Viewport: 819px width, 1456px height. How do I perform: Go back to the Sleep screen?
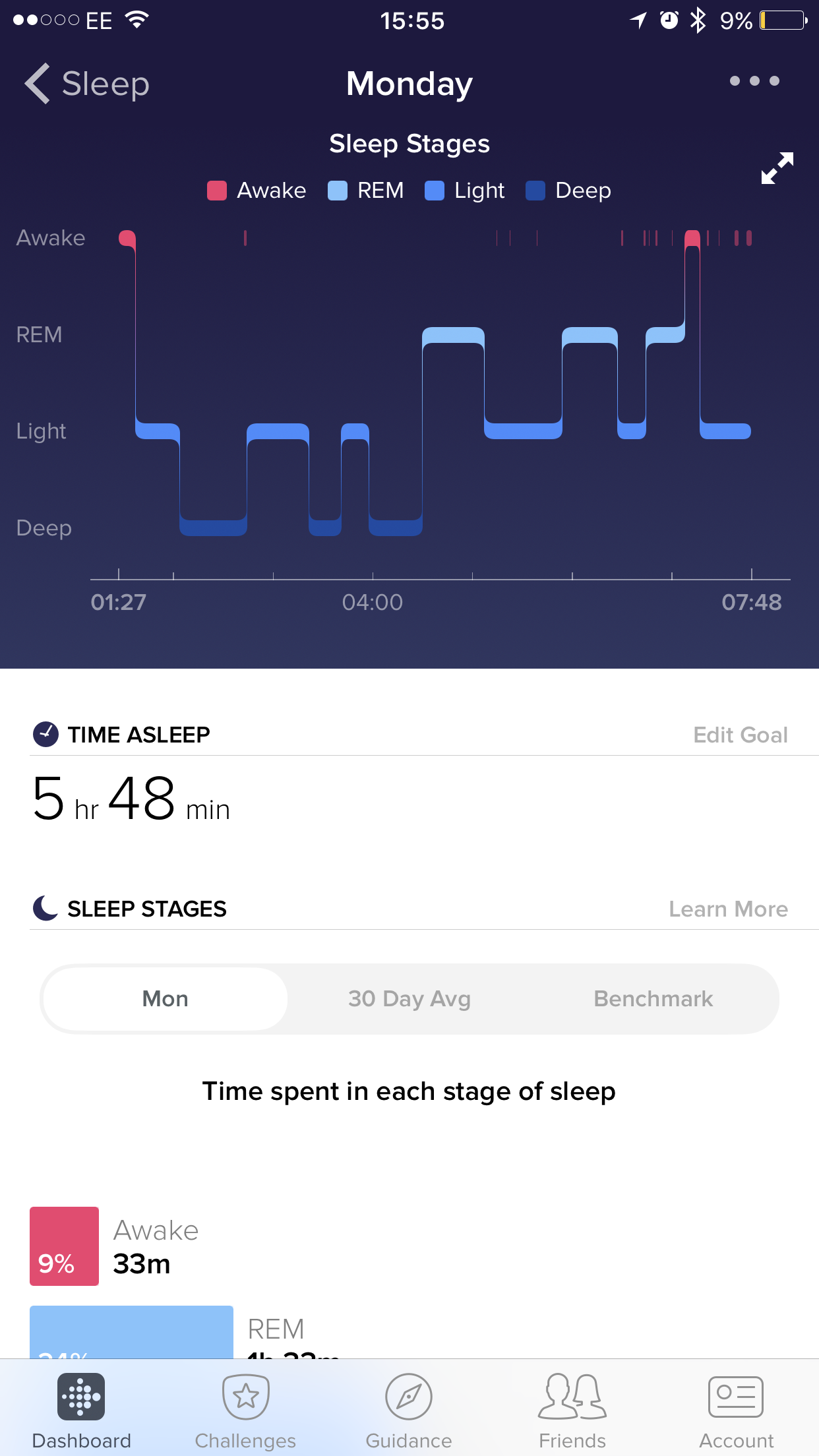point(86,84)
